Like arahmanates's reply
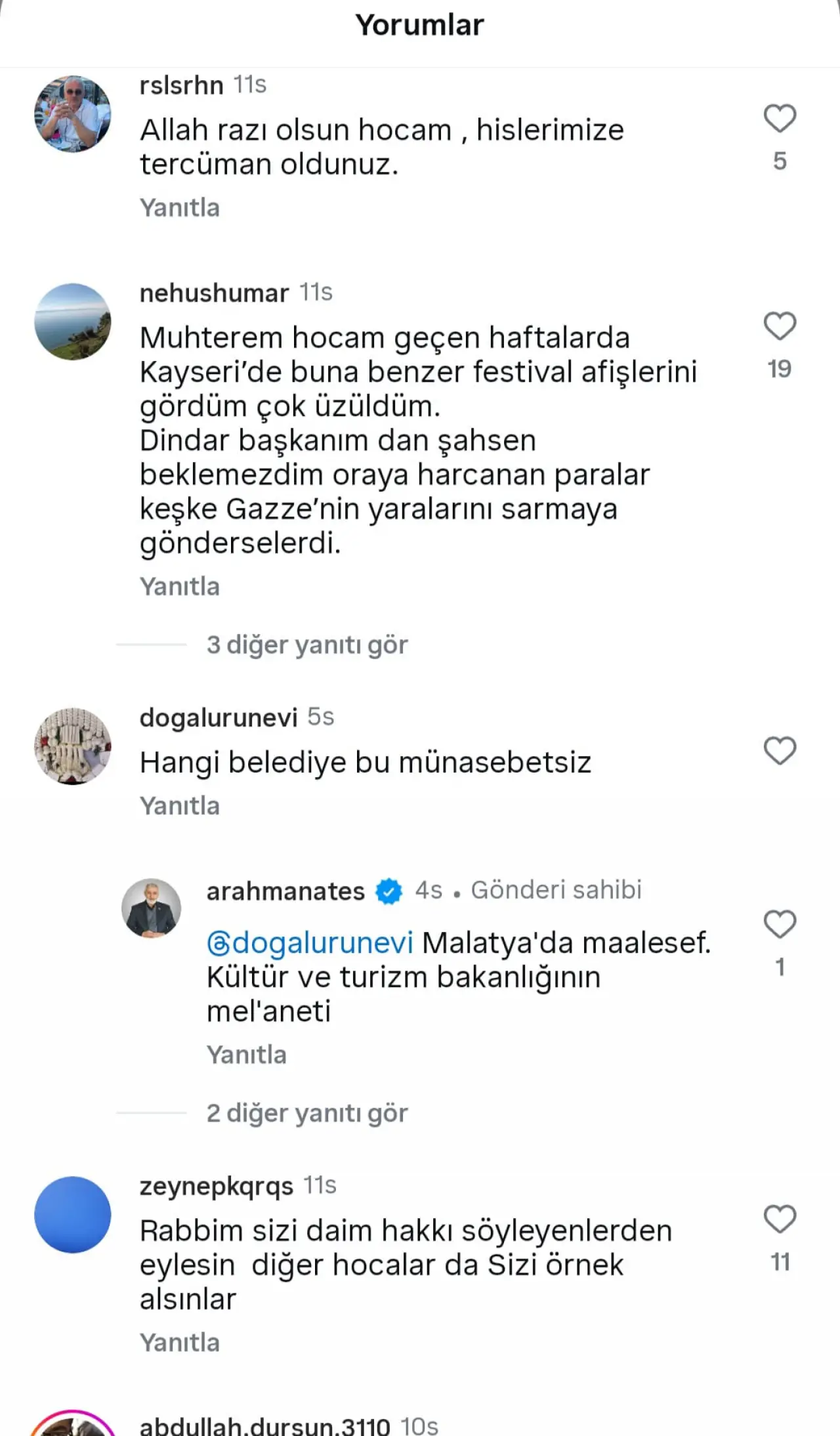Screen dimensions: 840x1436 click(780, 925)
